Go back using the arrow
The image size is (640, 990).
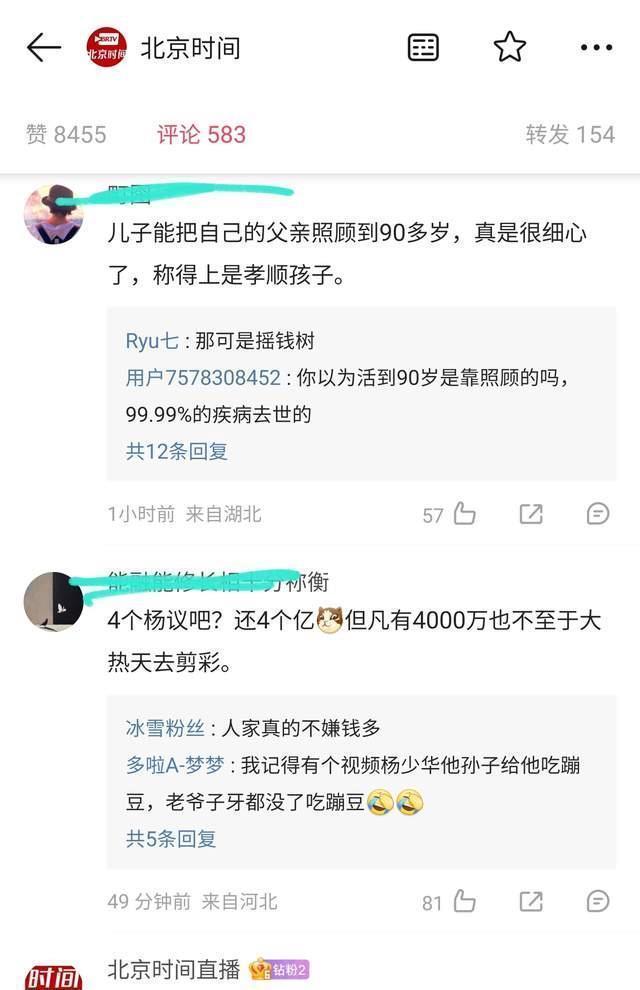[44, 47]
